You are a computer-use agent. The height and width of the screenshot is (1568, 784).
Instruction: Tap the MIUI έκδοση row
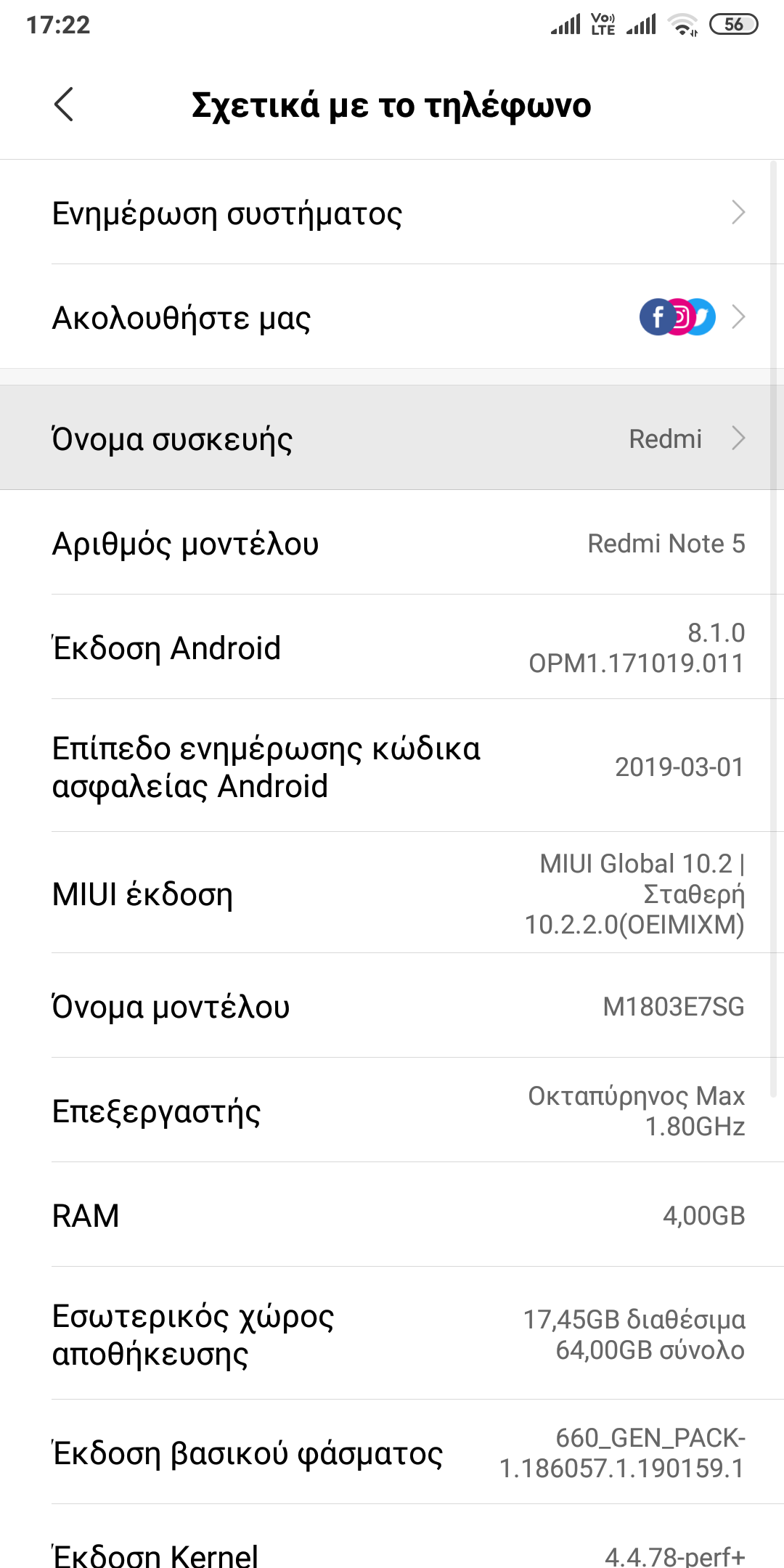click(x=392, y=894)
